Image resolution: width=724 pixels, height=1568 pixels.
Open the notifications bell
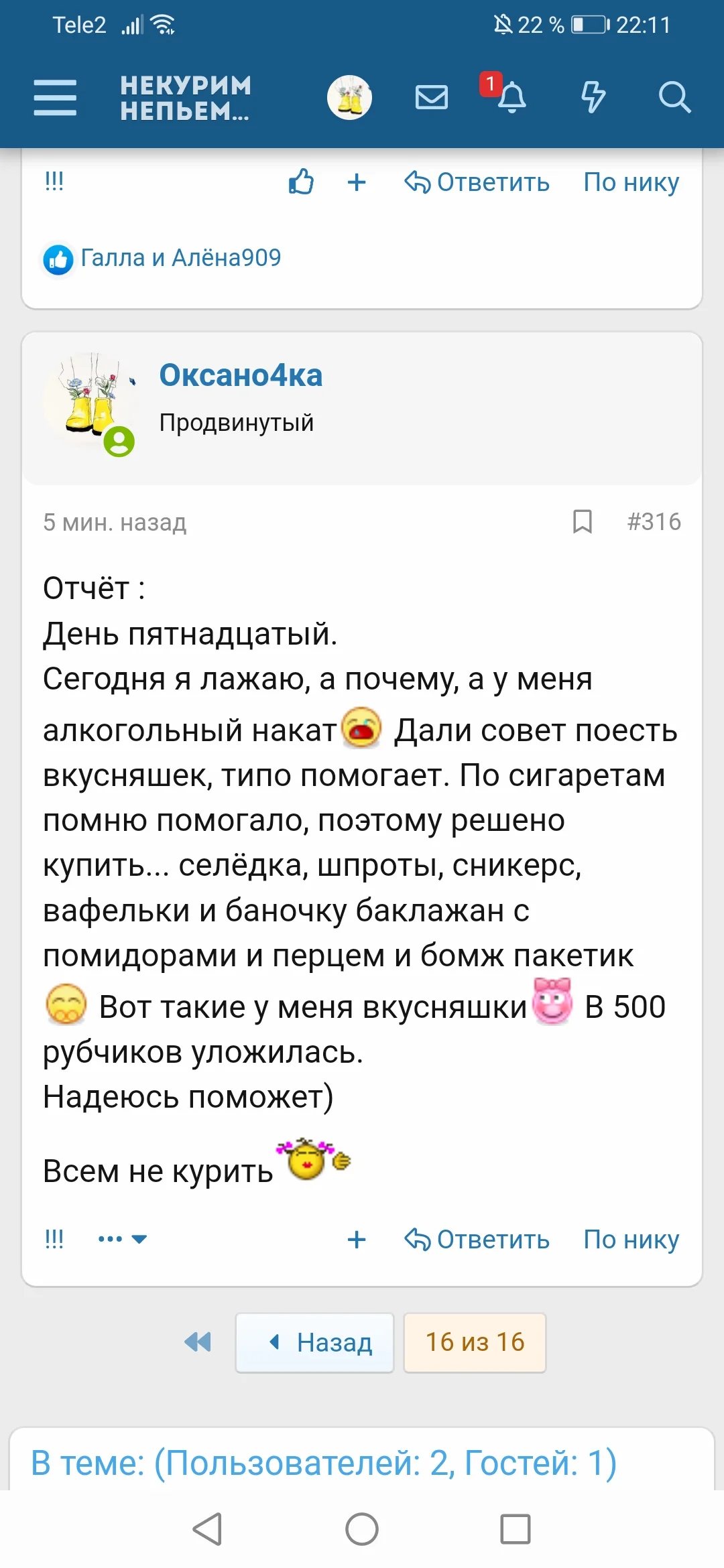click(511, 98)
